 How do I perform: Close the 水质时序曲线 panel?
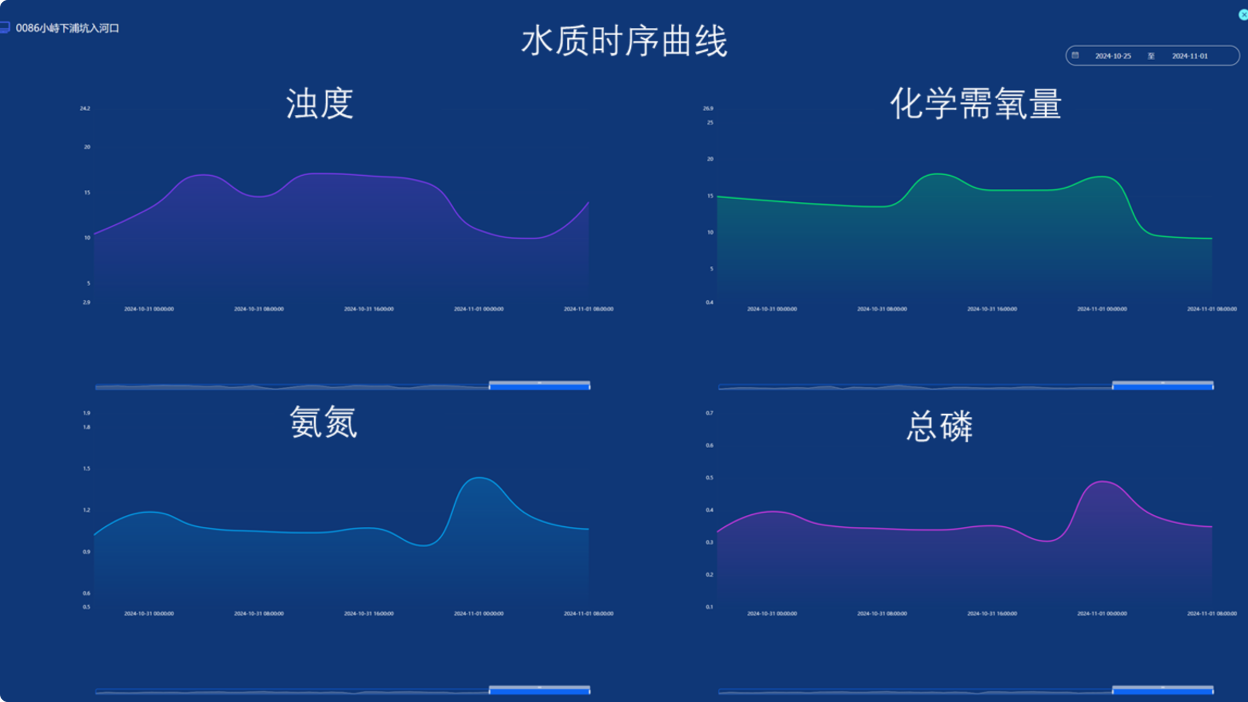point(1243,14)
